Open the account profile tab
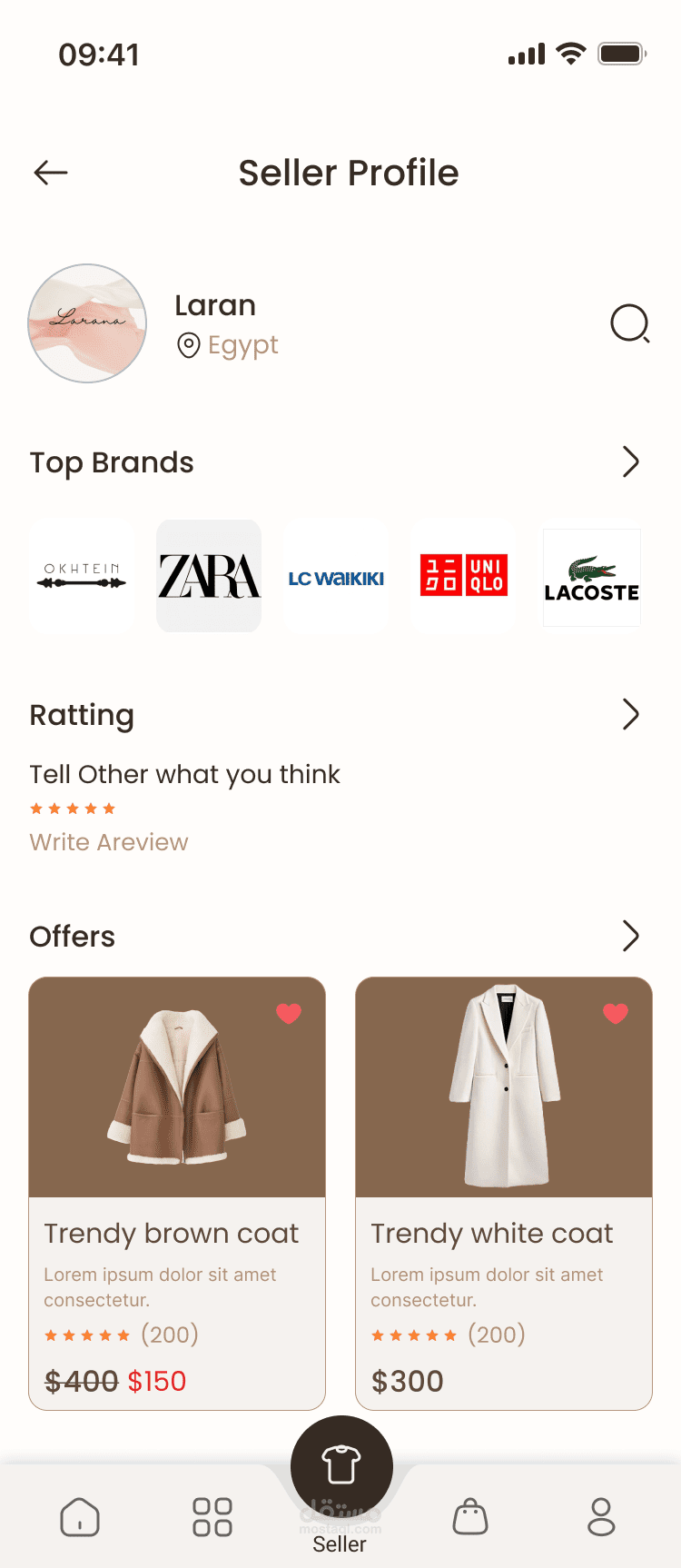This screenshot has height=1568, width=681. pyautogui.click(x=601, y=1517)
